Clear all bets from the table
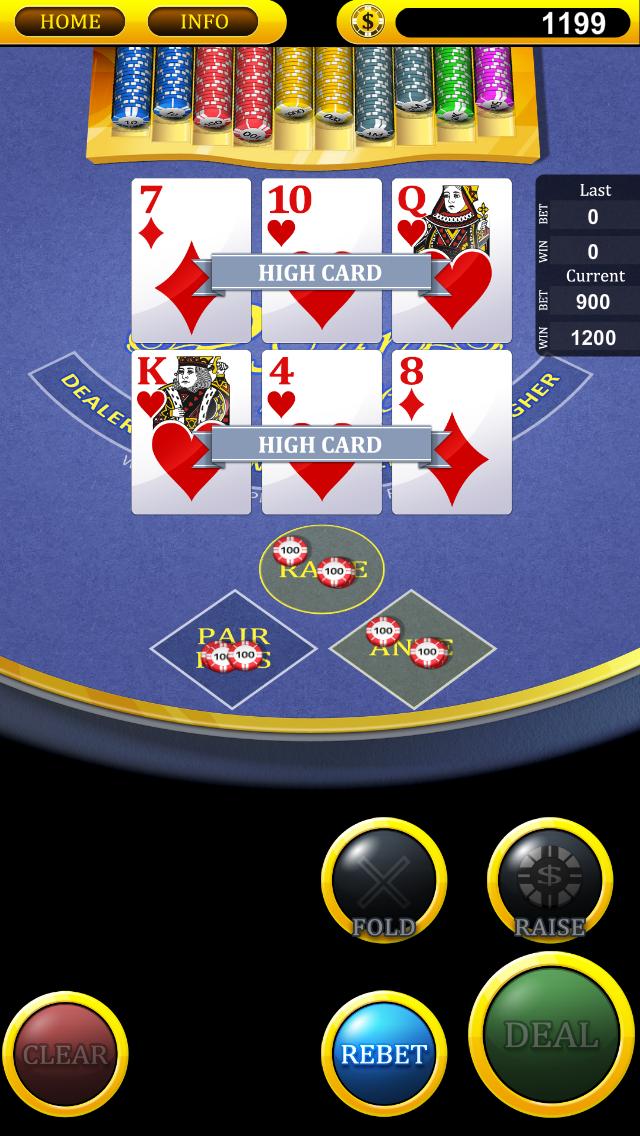Image resolution: width=640 pixels, height=1136 pixels. (65, 1054)
